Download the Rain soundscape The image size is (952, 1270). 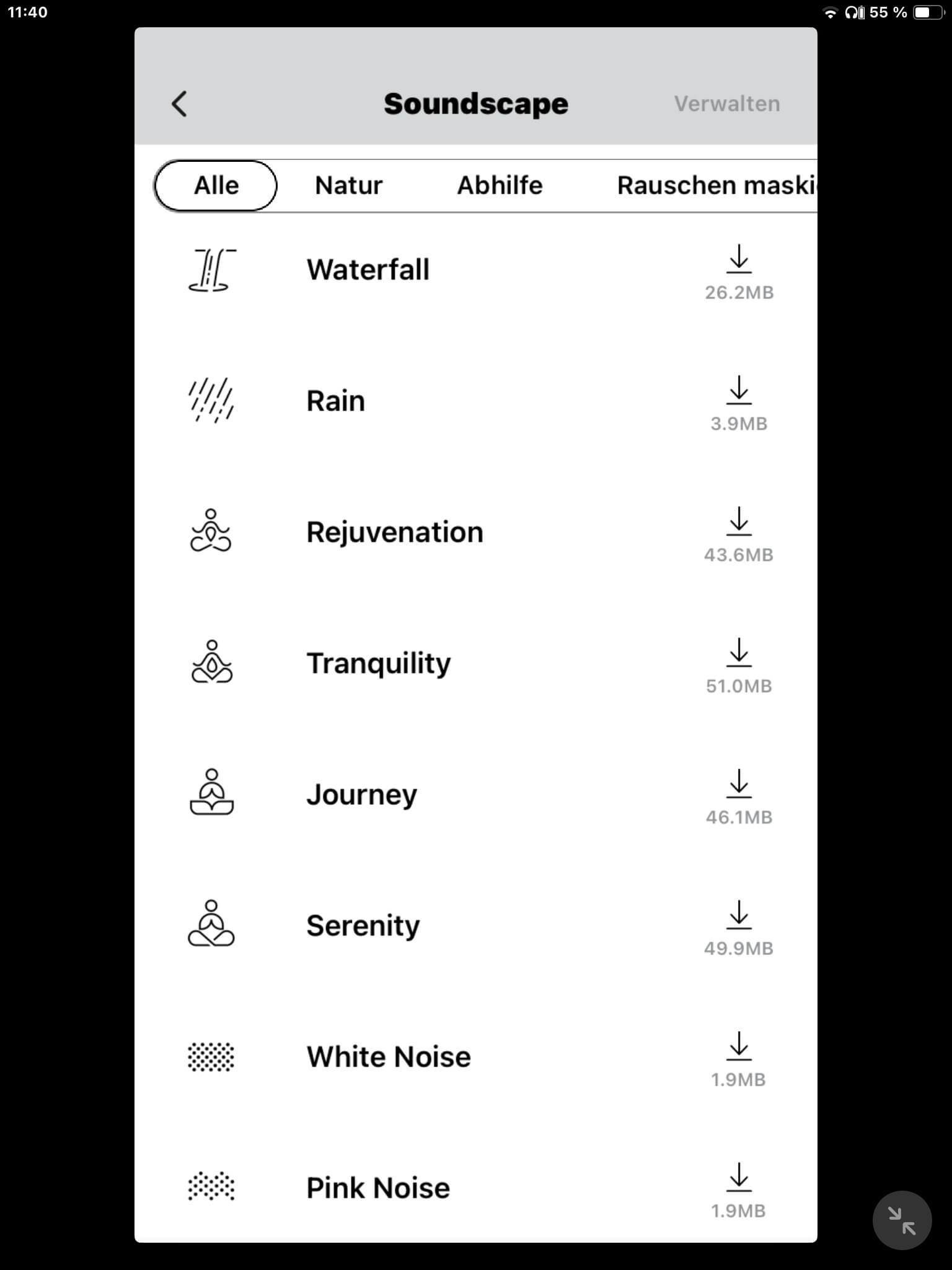739,391
